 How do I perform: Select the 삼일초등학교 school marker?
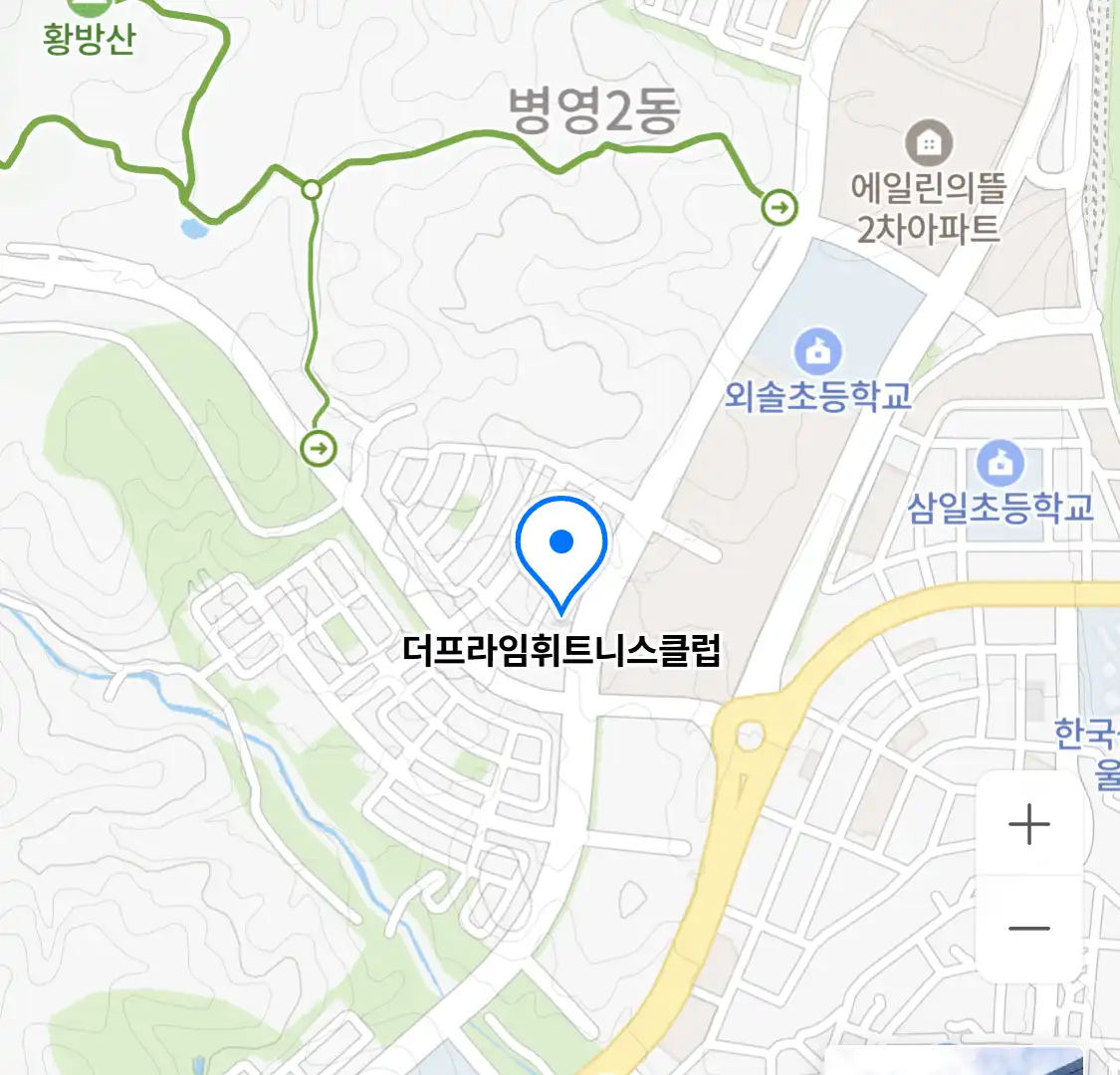(1000, 463)
